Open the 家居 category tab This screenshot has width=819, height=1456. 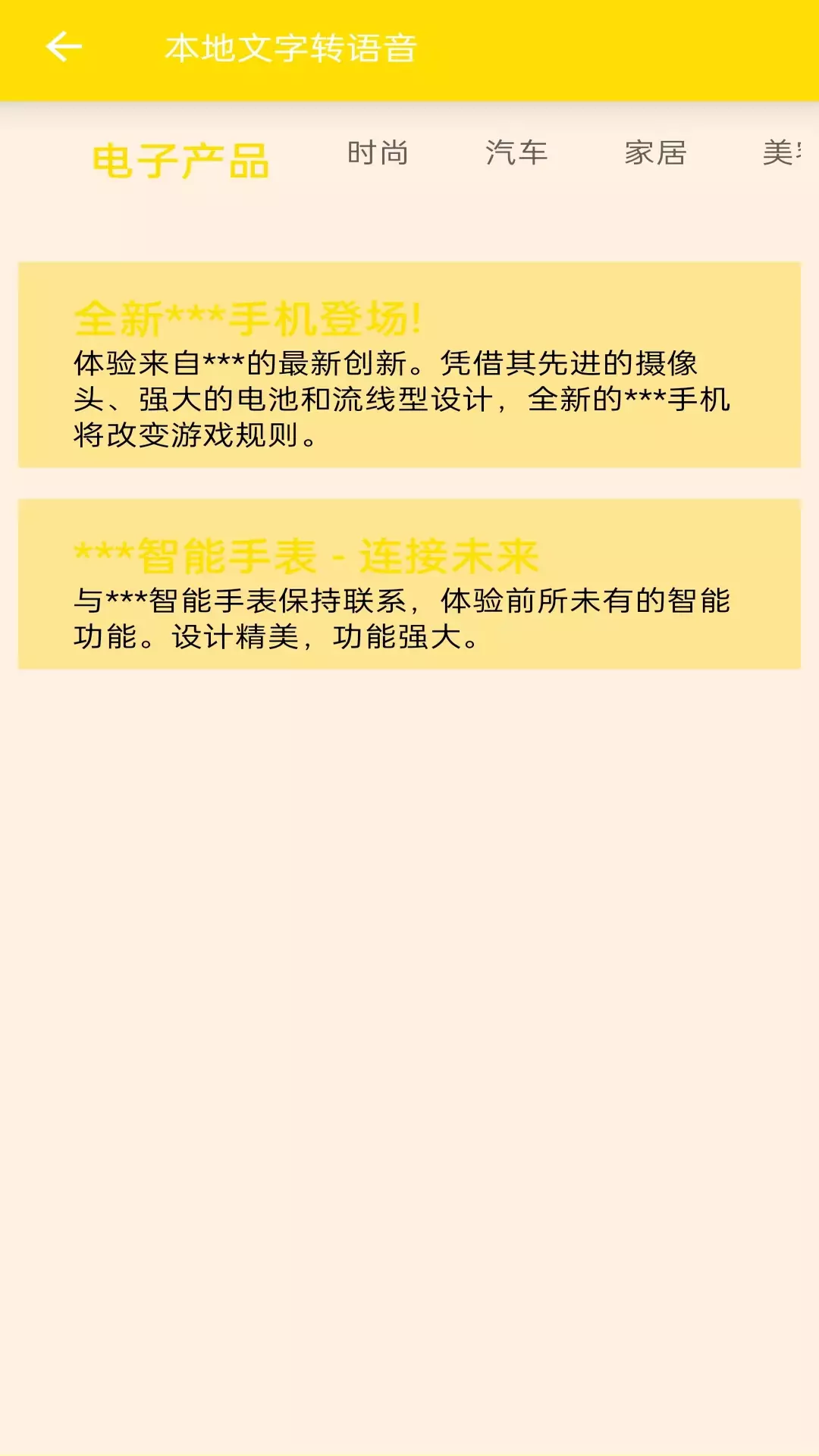(655, 153)
